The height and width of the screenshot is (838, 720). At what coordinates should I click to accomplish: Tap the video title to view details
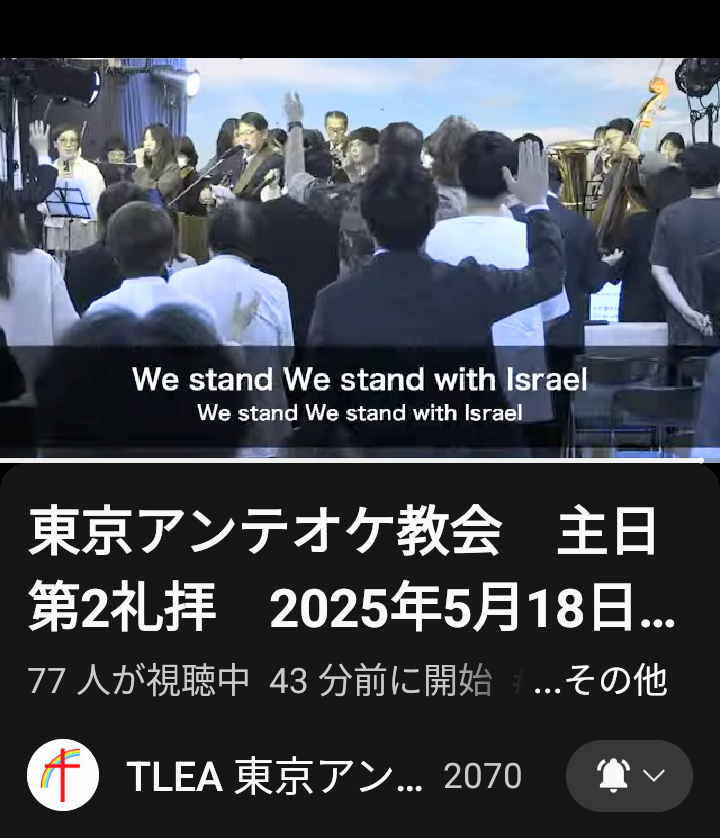[350, 570]
